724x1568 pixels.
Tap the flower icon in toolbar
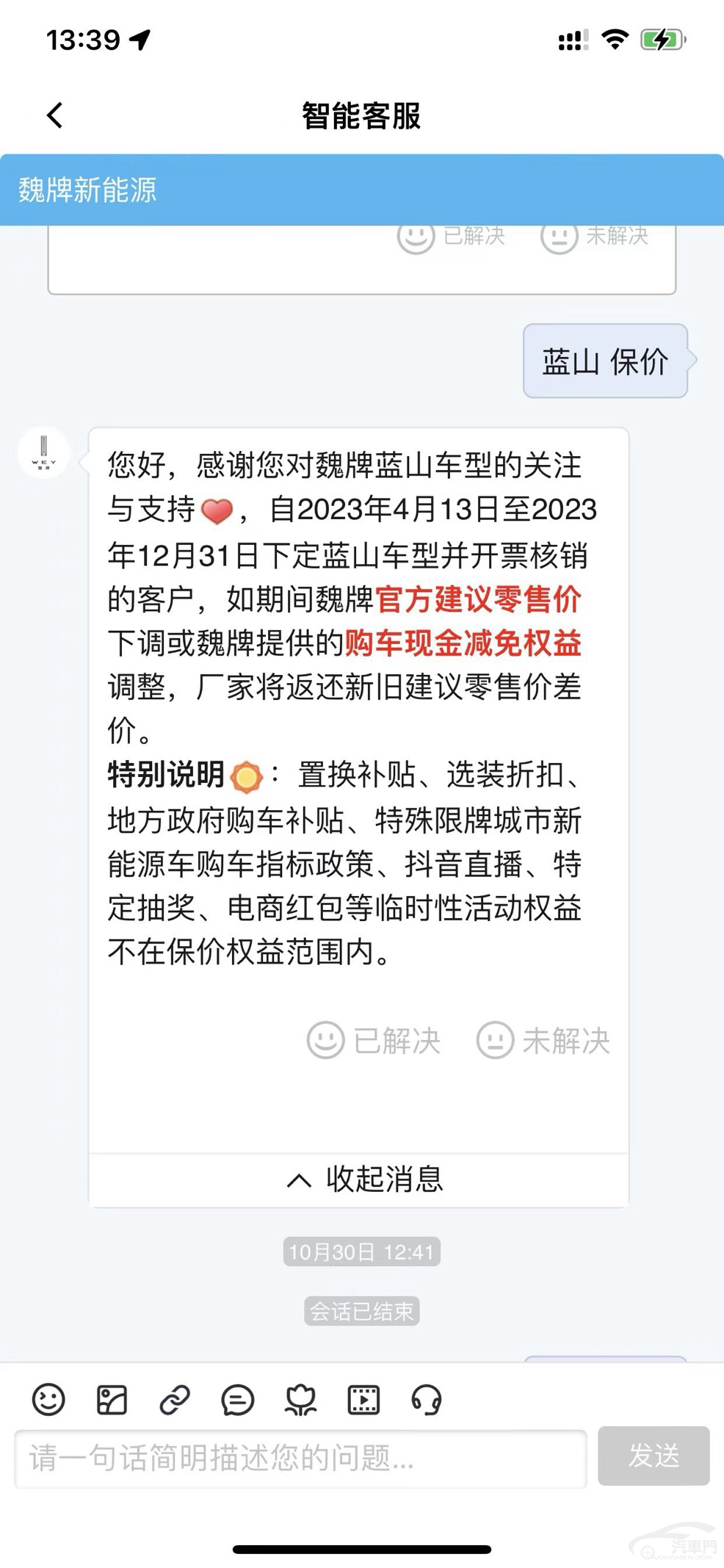[300, 1399]
